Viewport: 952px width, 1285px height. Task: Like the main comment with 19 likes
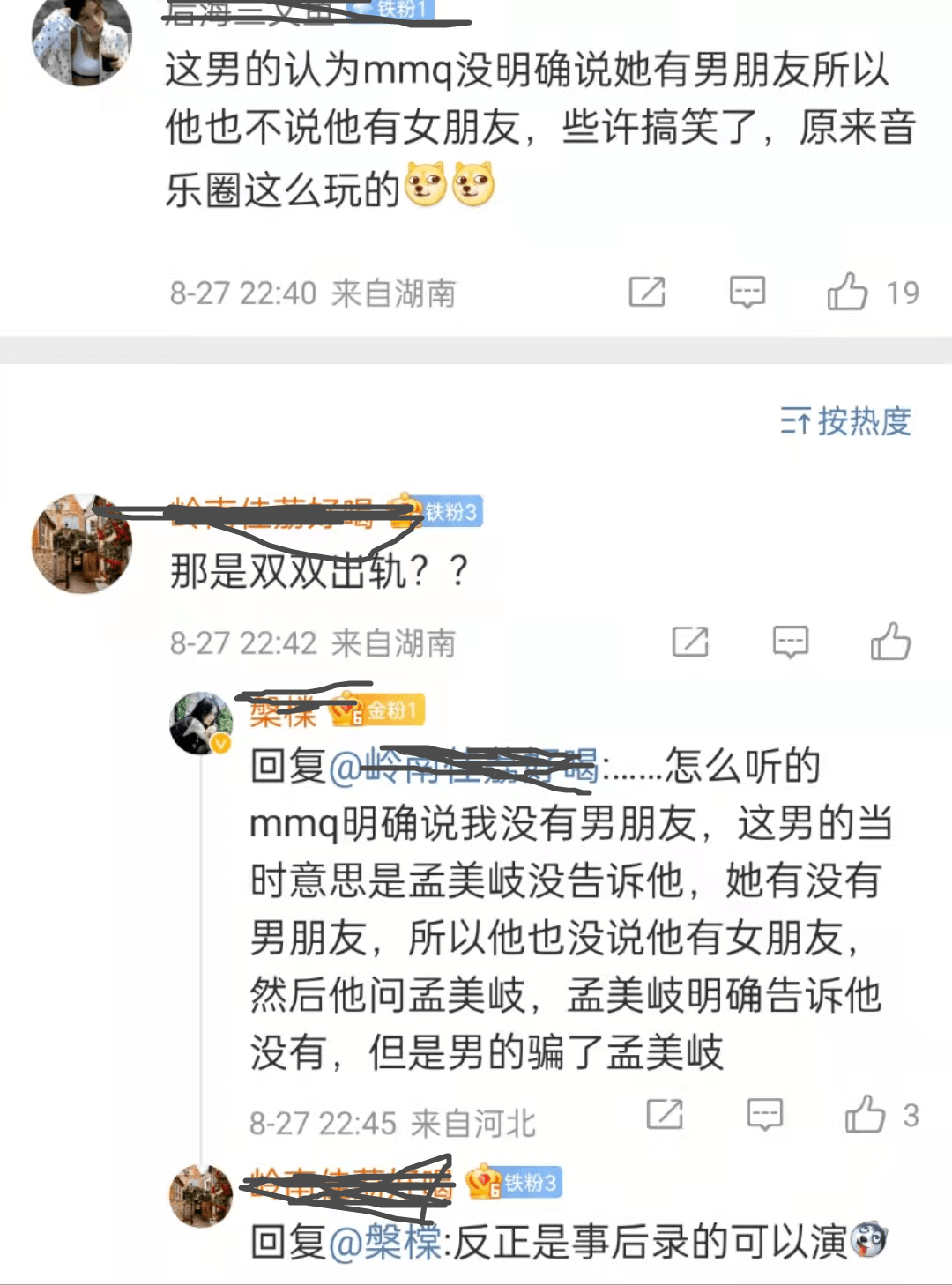[x=848, y=292]
